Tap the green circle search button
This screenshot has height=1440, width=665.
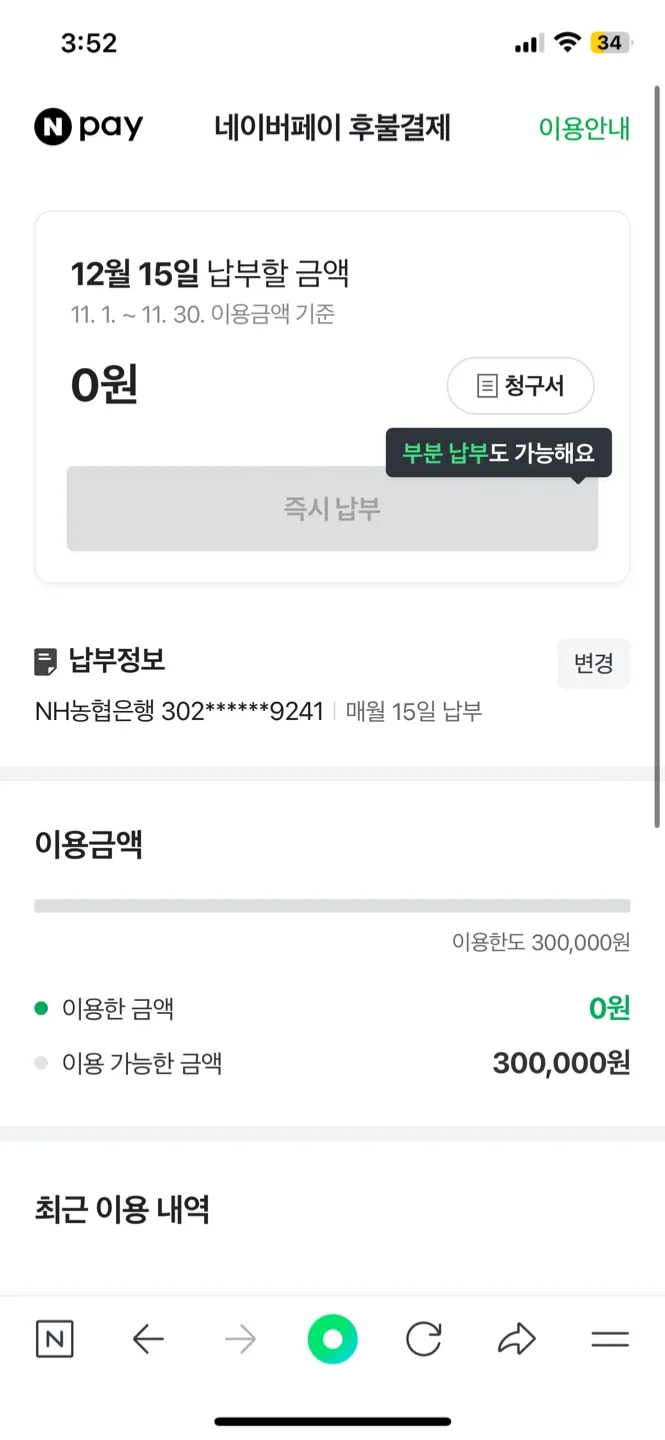click(x=332, y=1339)
